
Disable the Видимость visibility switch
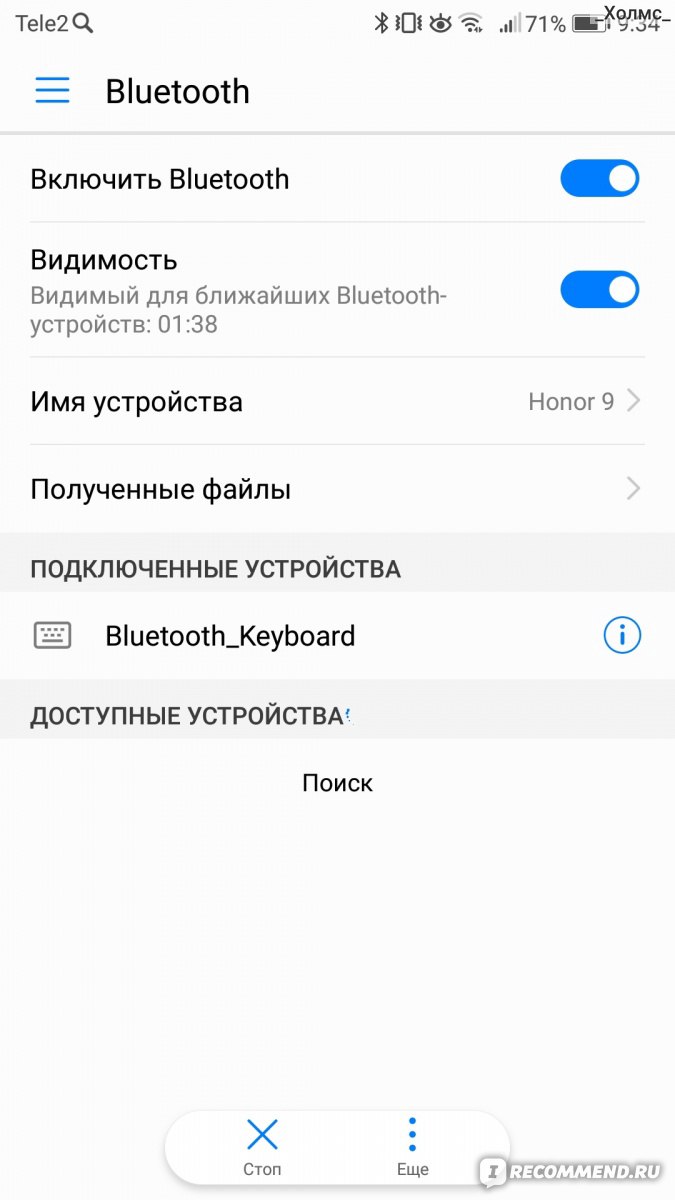(x=599, y=291)
